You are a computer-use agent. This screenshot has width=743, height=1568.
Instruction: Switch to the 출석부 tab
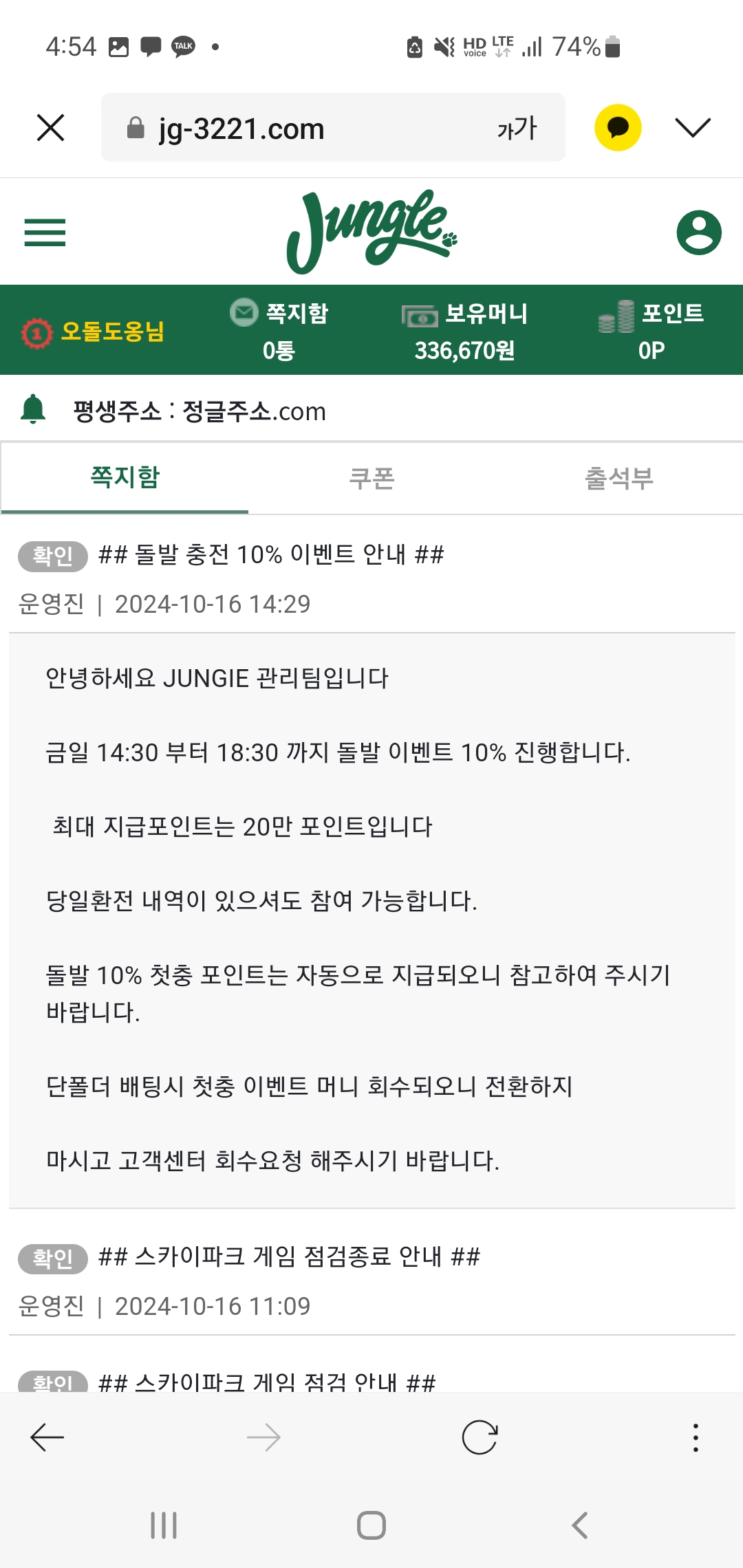point(618,478)
